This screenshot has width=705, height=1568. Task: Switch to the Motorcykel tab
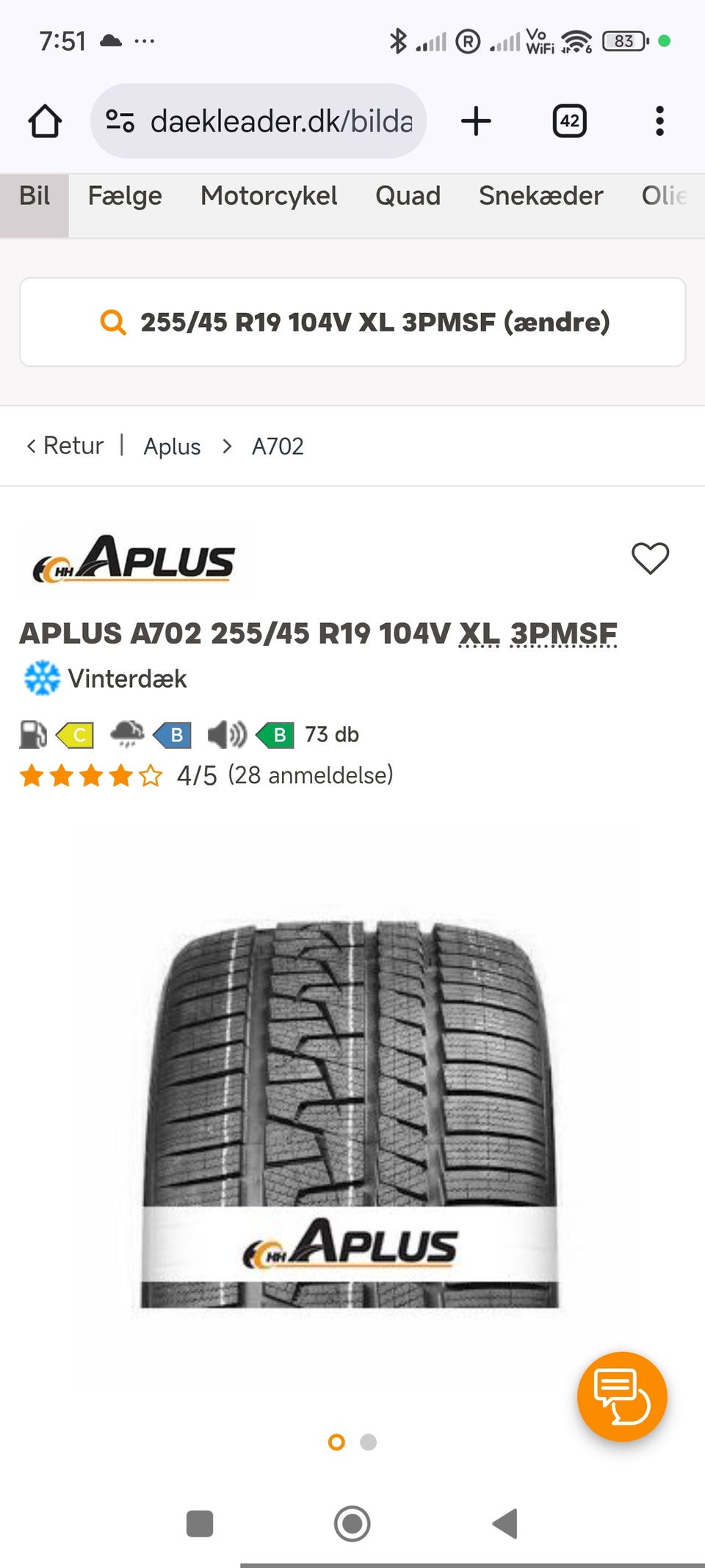tap(269, 196)
